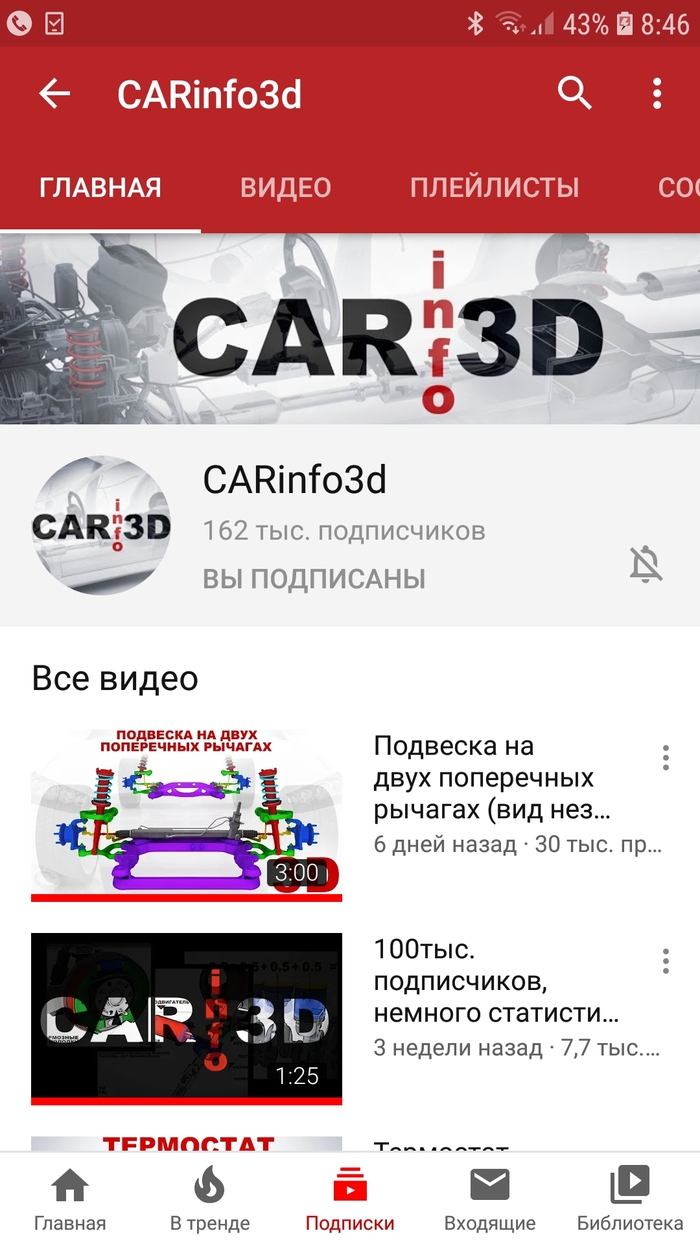Open the Библиотека tab
Image resolution: width=700 pixels, height=1244 pixels.
(x=630, y=1198)
